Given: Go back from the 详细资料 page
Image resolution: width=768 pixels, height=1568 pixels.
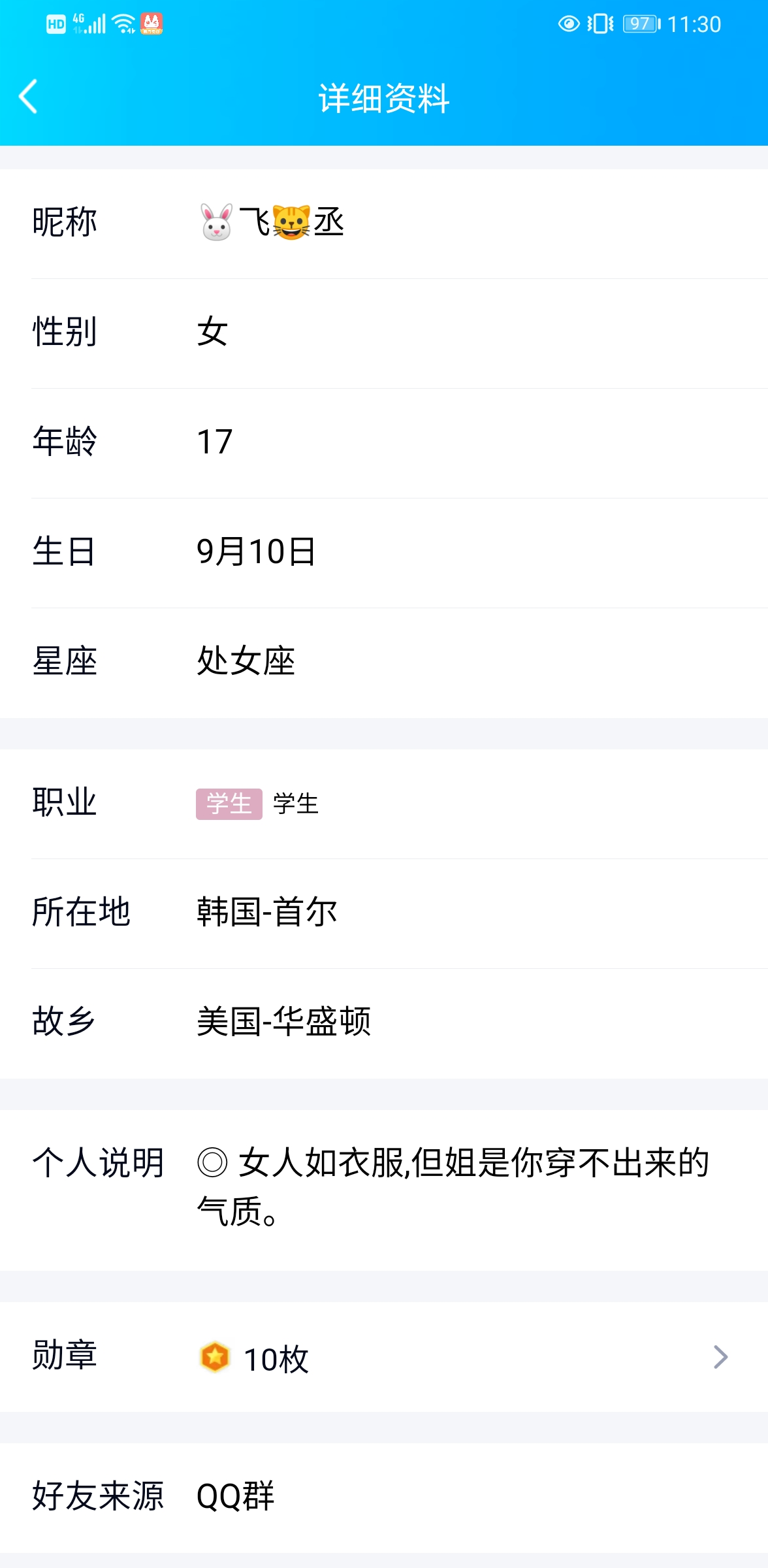Looking at the screenshot, I should click(29, 97).
